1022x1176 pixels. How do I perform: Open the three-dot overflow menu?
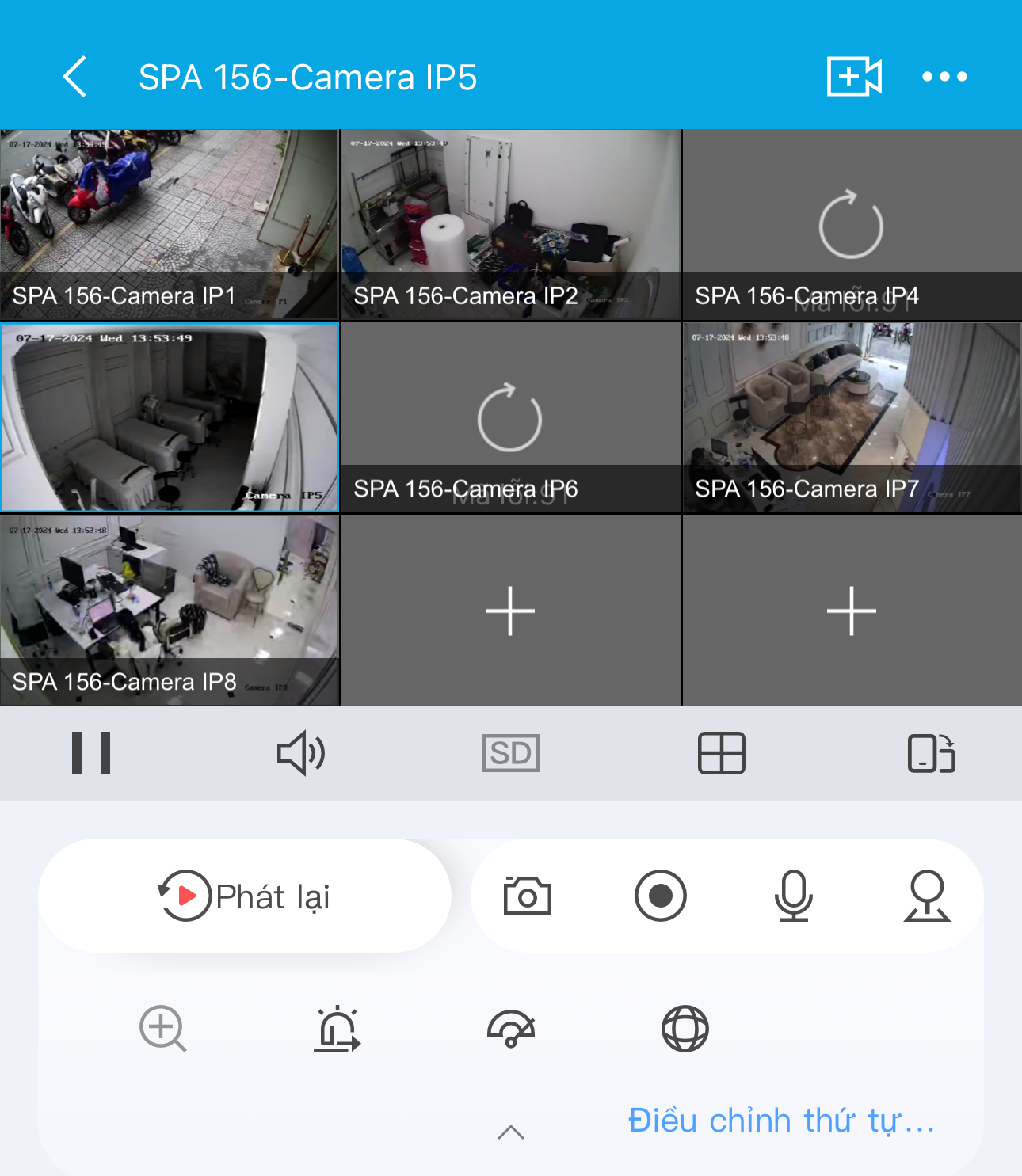pos(944,77)
